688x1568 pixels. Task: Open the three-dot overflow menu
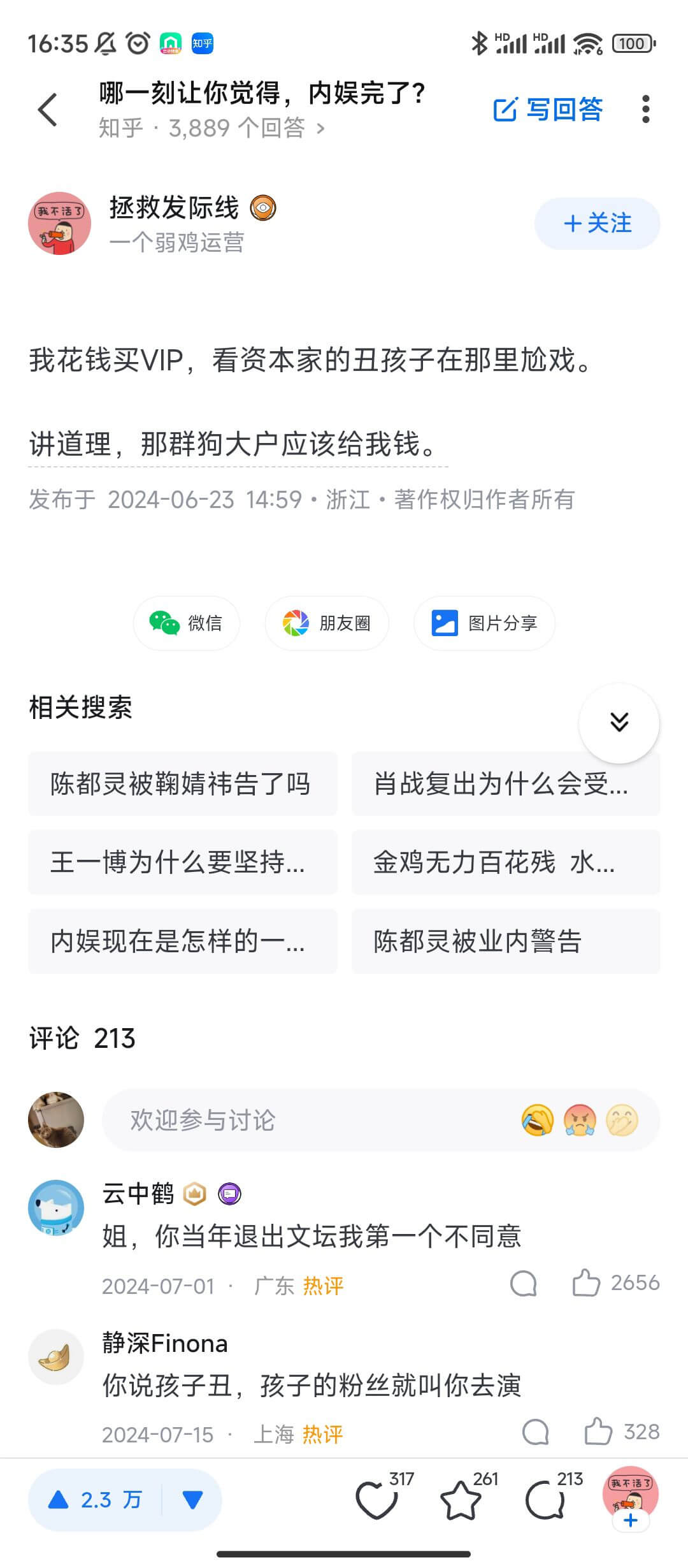(x=646, y=108)
